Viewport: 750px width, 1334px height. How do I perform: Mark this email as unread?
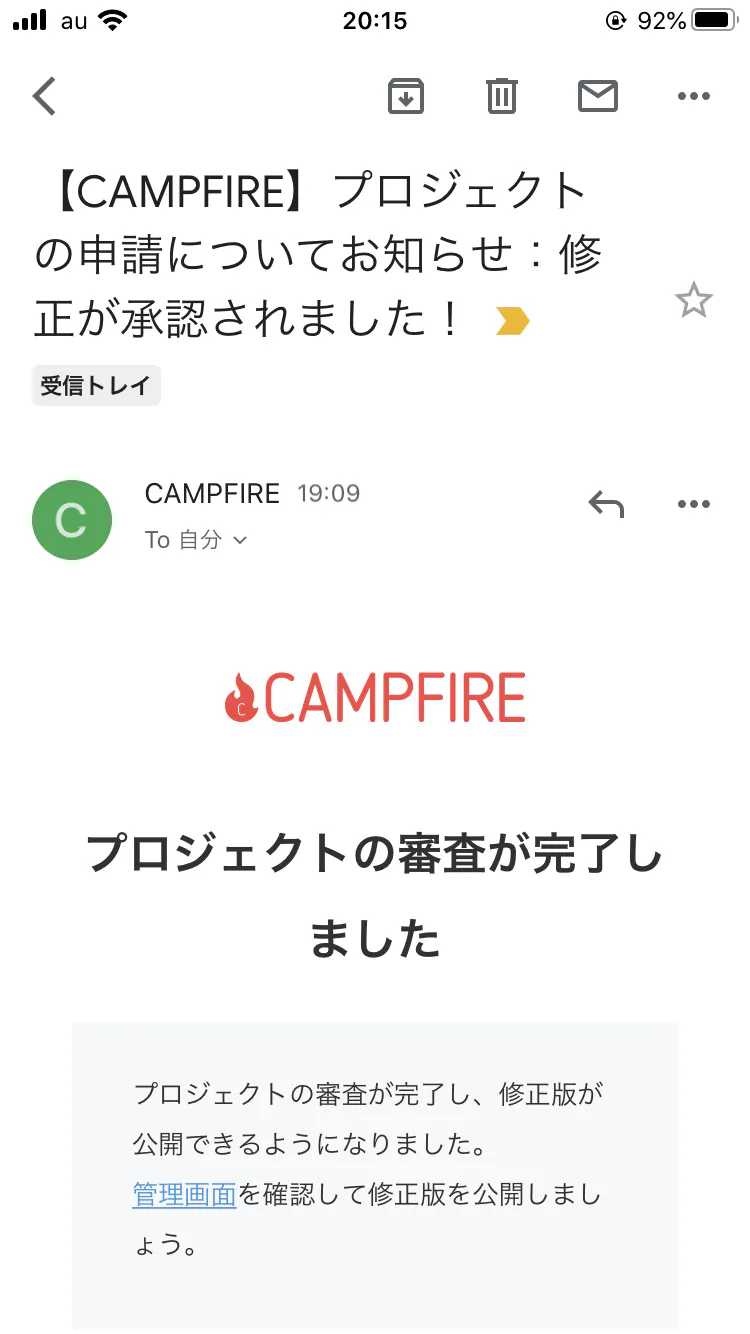598,97
